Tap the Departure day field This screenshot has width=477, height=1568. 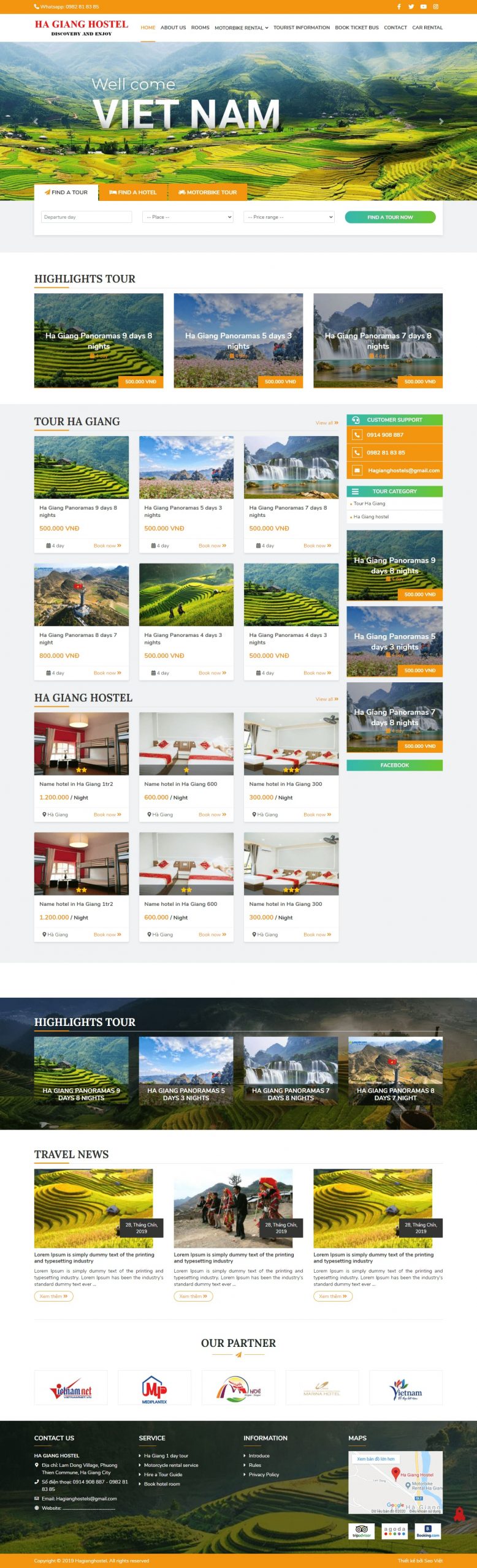(x=86, y=217)
